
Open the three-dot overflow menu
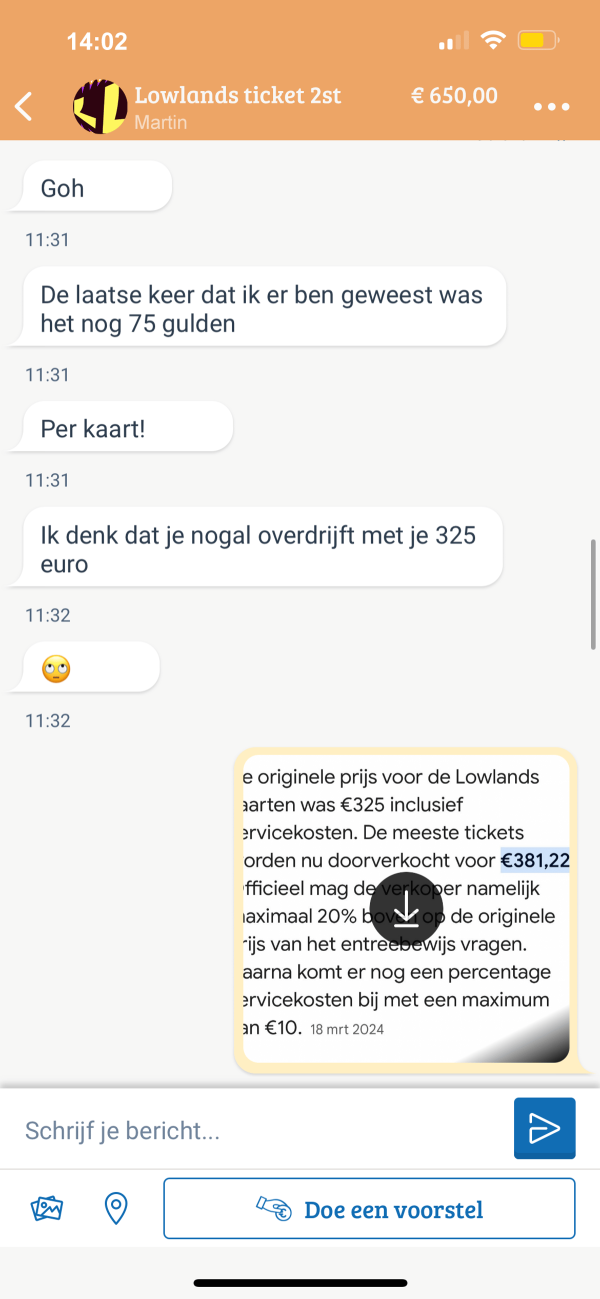(x=551, y=107)
